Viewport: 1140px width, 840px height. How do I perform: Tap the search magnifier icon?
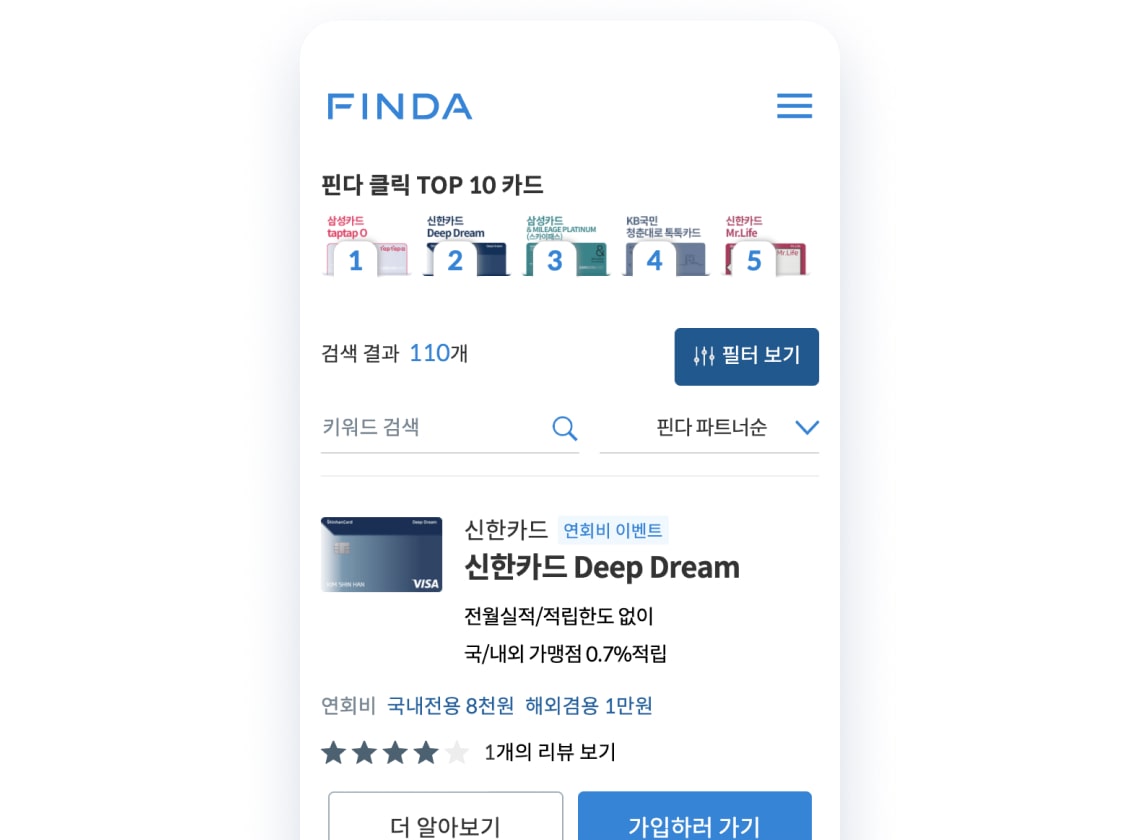pyautogui.click(x=564, y=429)
